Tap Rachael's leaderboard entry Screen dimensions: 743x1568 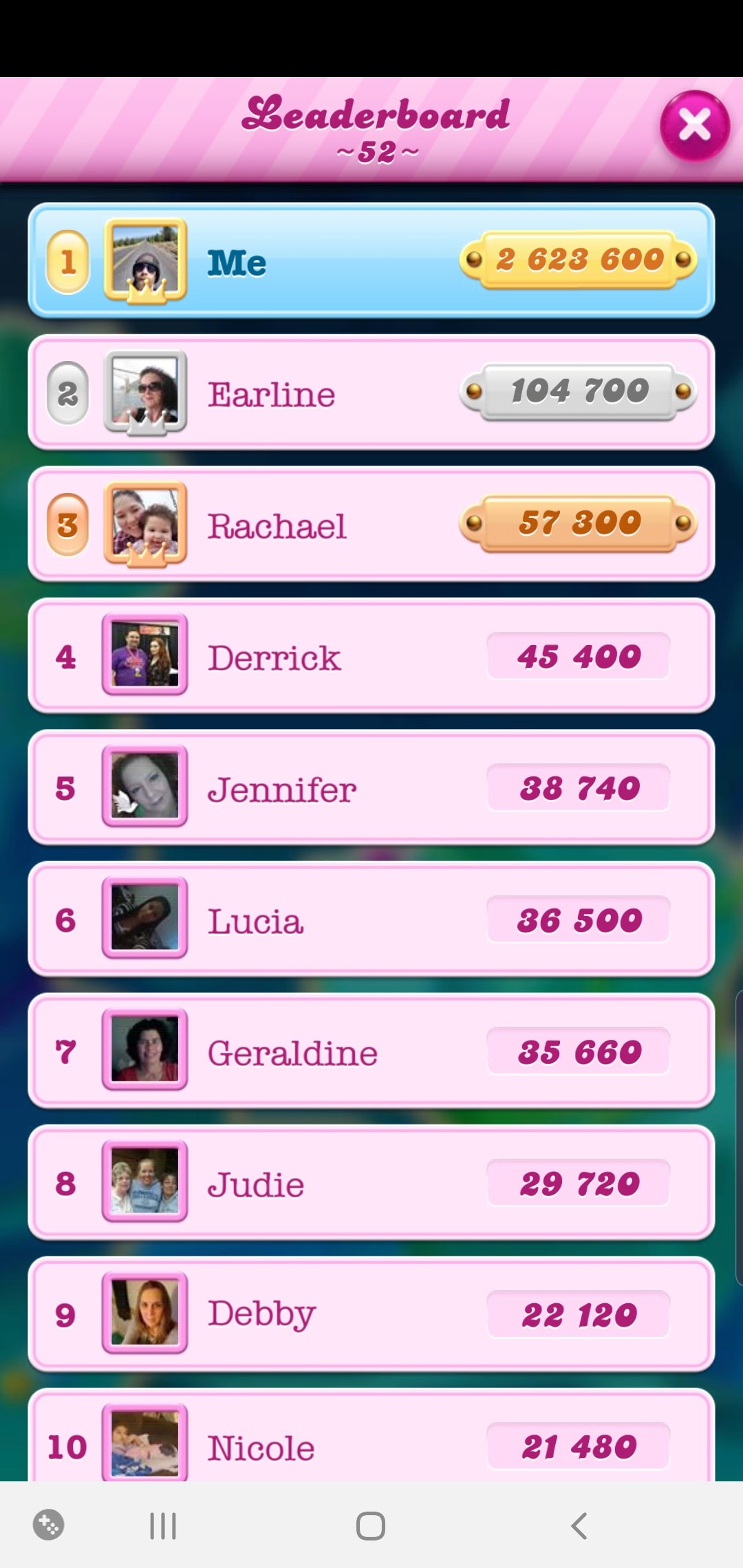[x=371, y=525]
